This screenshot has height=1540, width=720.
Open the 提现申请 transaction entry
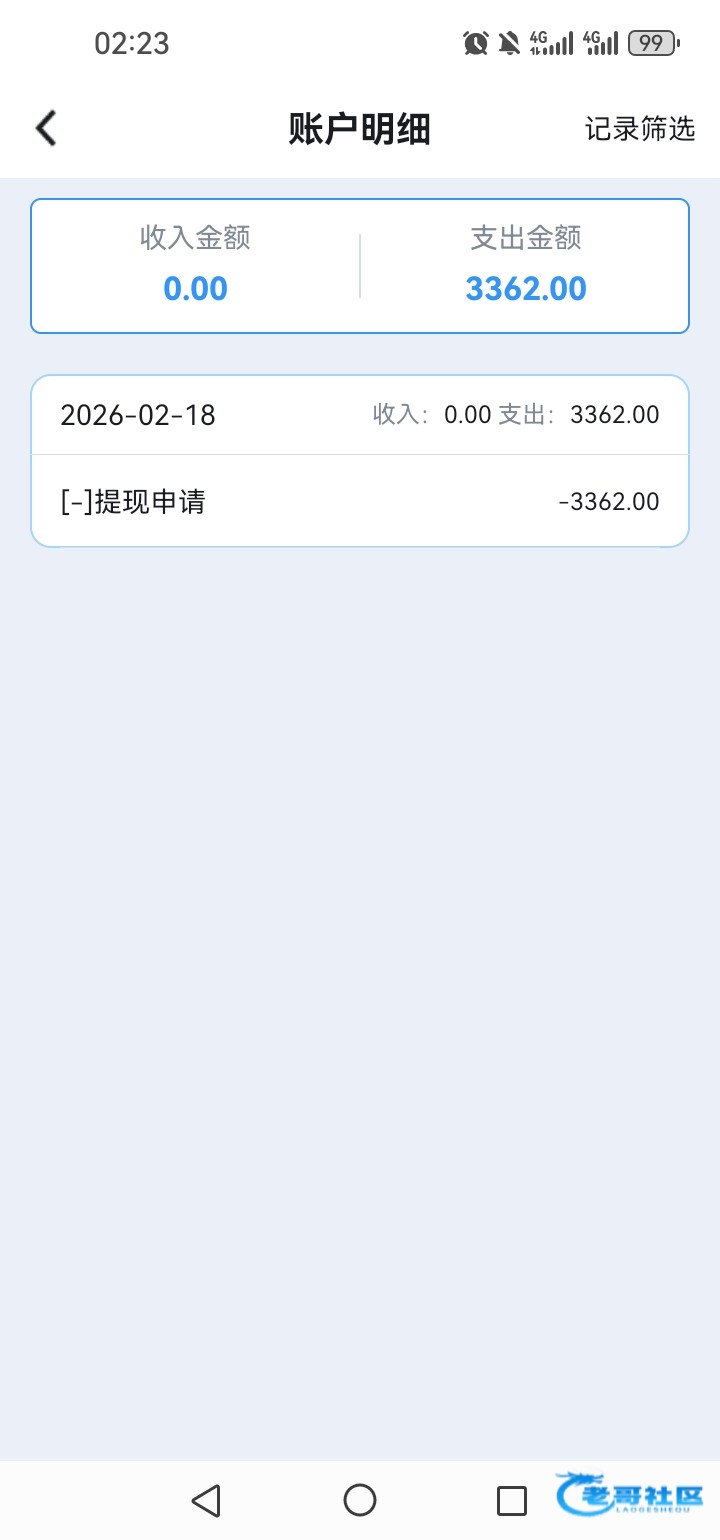point(360,501)
